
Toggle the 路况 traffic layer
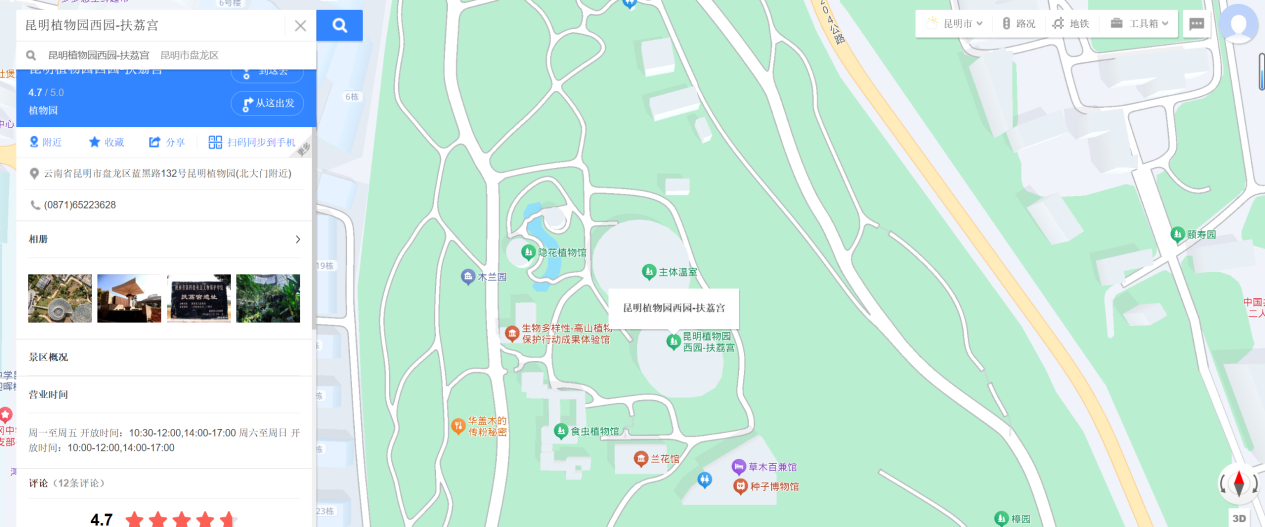tap(1018, 23)
